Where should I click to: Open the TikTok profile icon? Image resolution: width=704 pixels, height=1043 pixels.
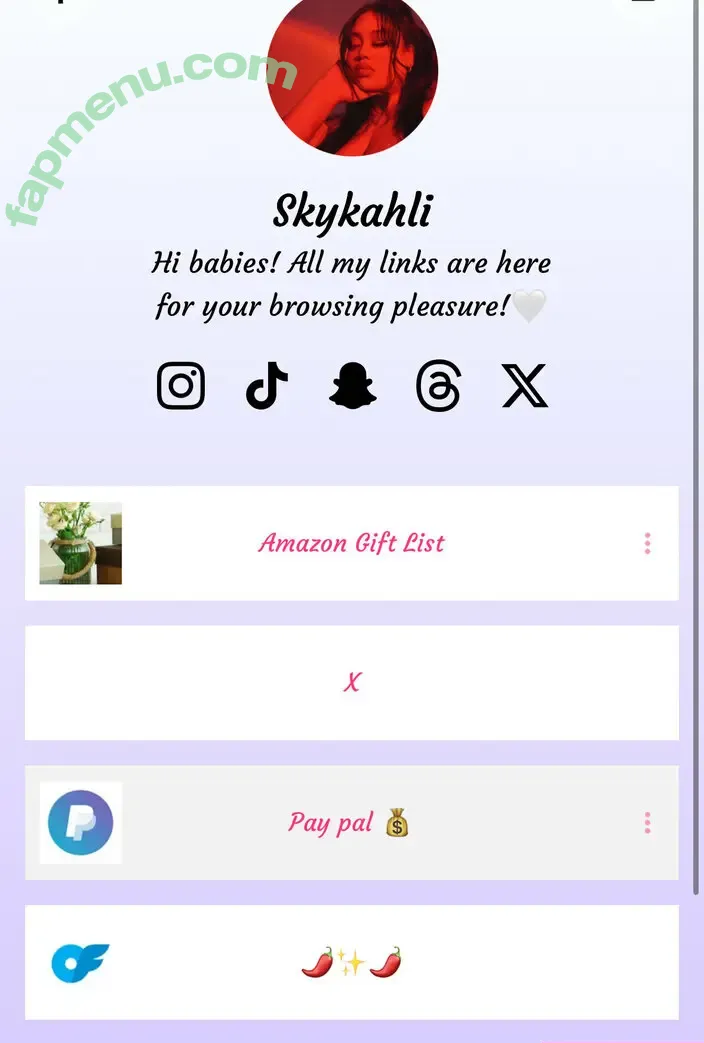coord(267,386)
